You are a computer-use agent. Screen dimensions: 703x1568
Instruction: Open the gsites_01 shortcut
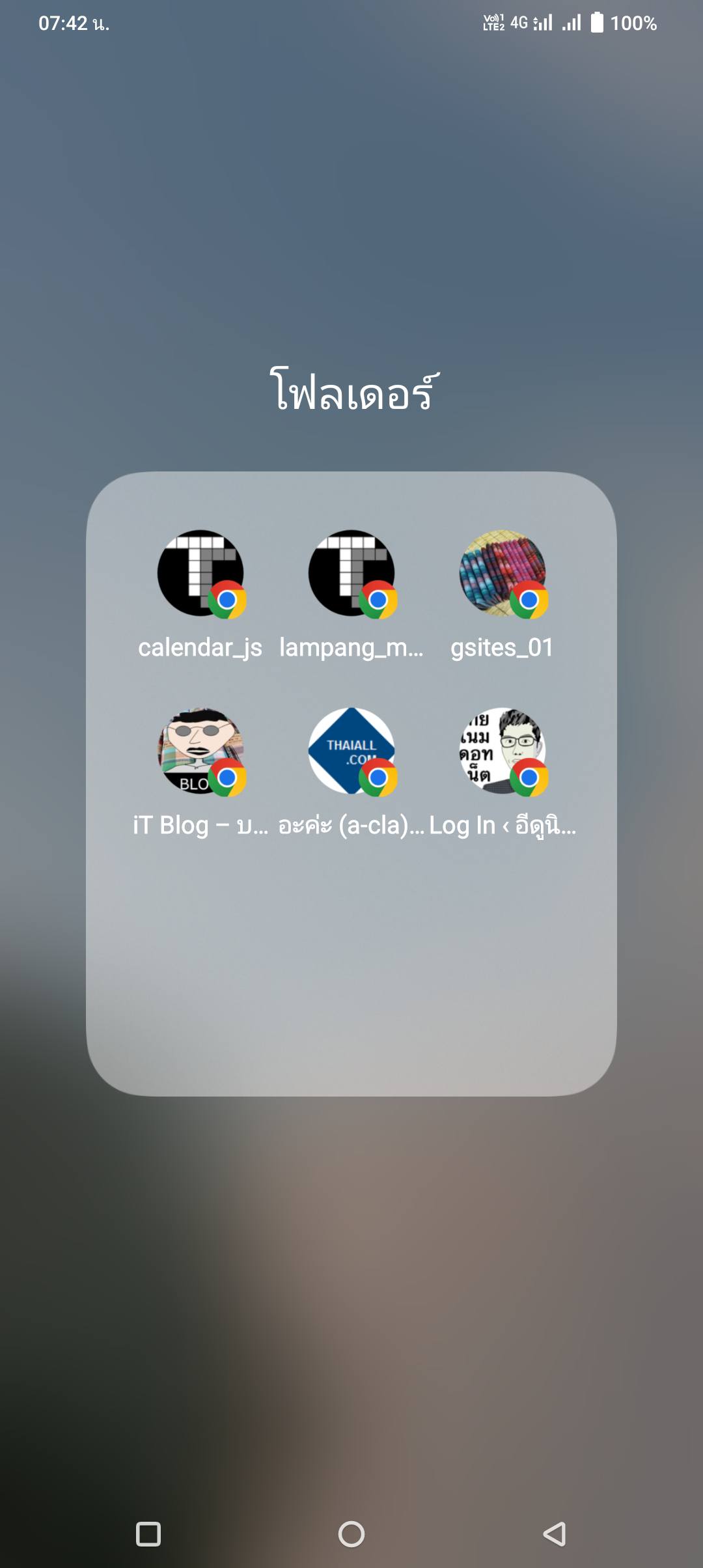[x=503, y=574]
